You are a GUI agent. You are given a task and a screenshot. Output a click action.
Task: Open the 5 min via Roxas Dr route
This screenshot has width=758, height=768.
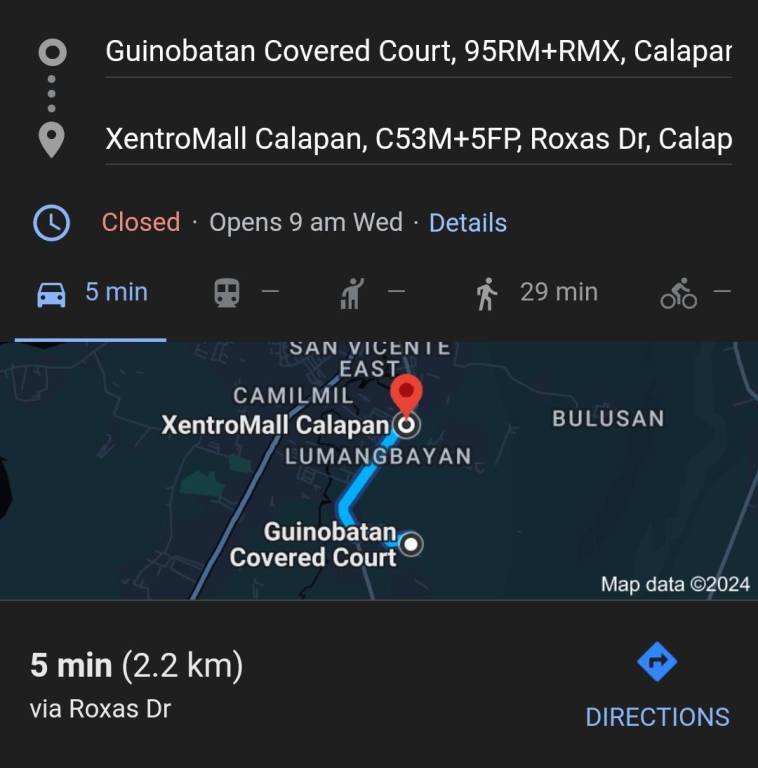pyautogui.click(x=136, y=684)
